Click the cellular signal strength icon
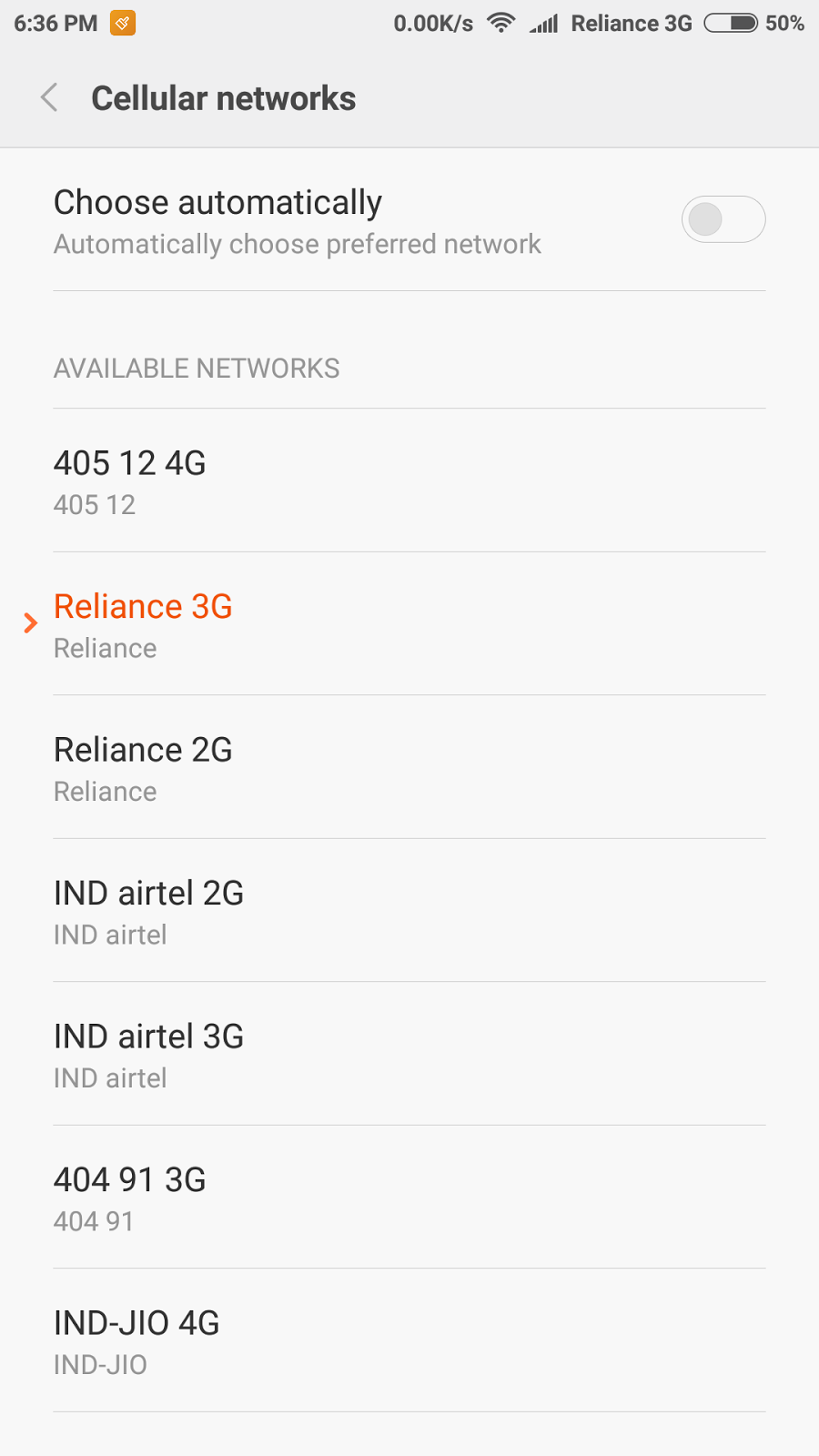This screenshot has width=819, height=1456. (543, 24)
